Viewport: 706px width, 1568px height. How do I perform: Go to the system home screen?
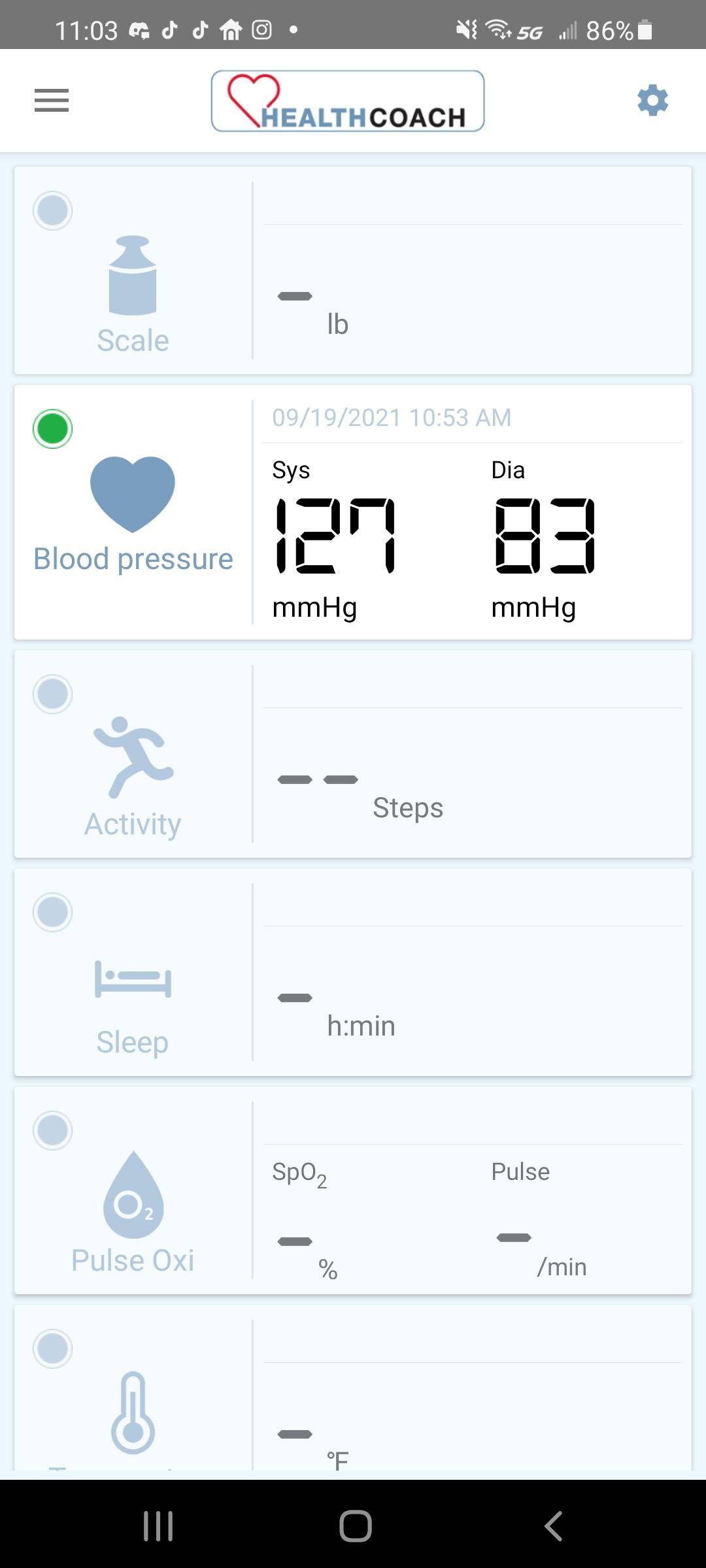355,1526
